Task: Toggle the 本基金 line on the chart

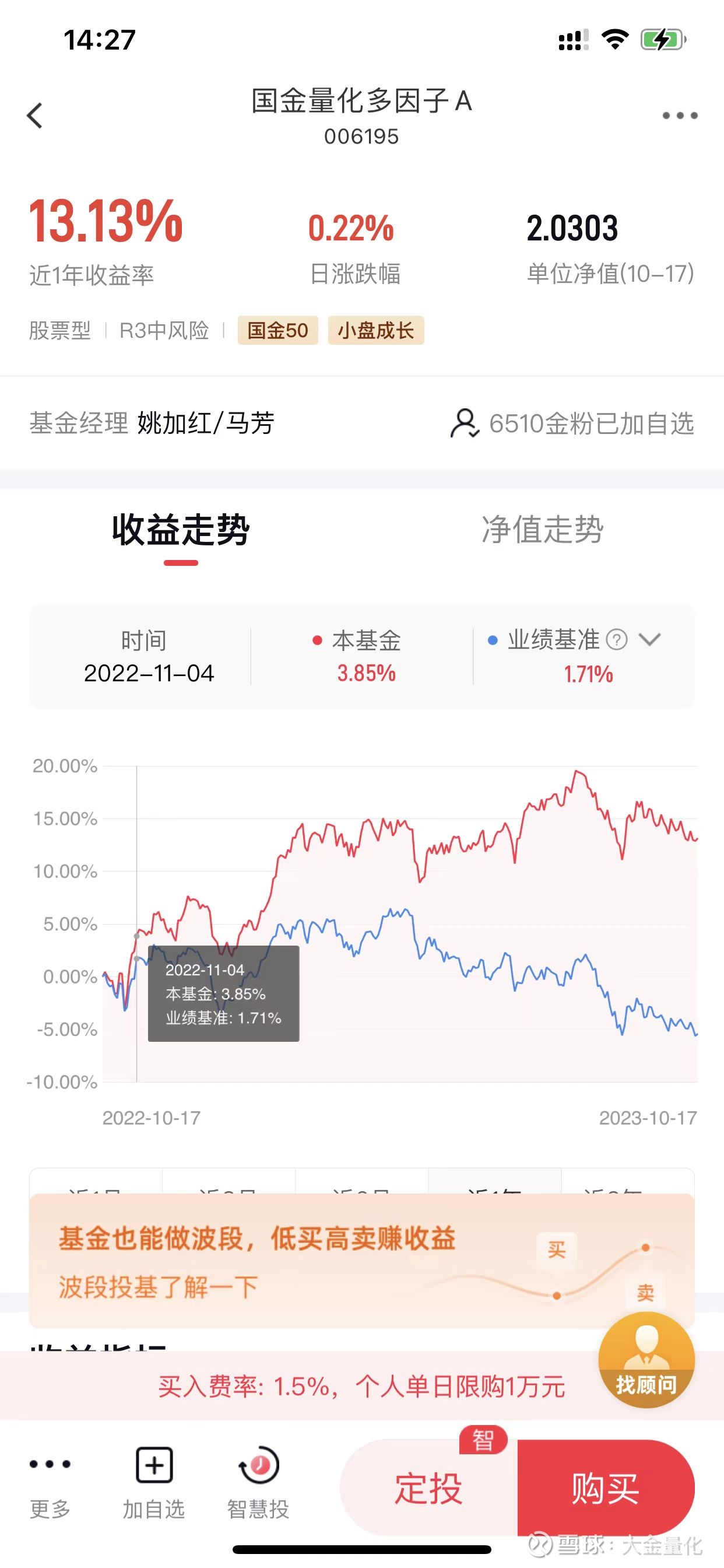Action: click(364, 639)
